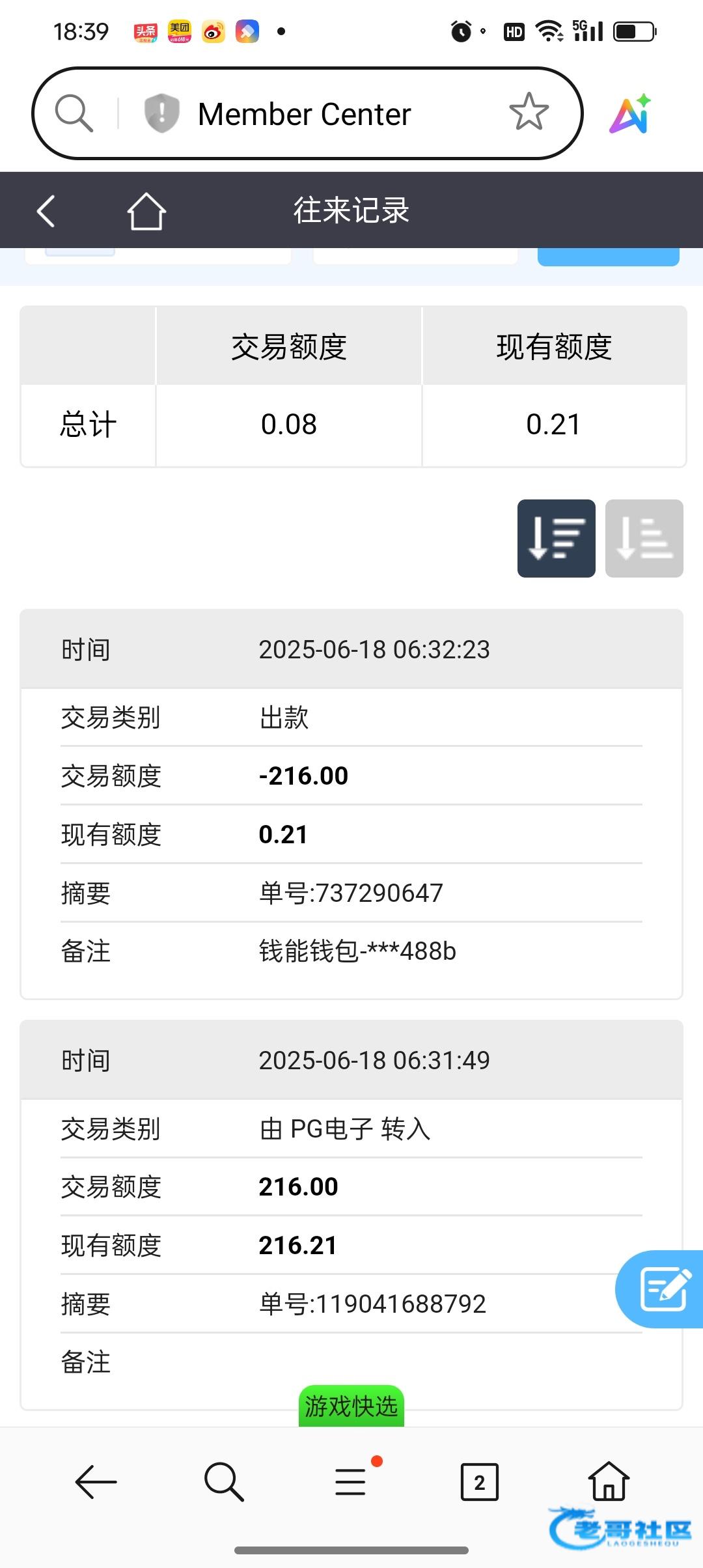This screenshot has height=1568, width=703.
Task: Tap the search magnifier in address bar
Action: pos(74,113)
